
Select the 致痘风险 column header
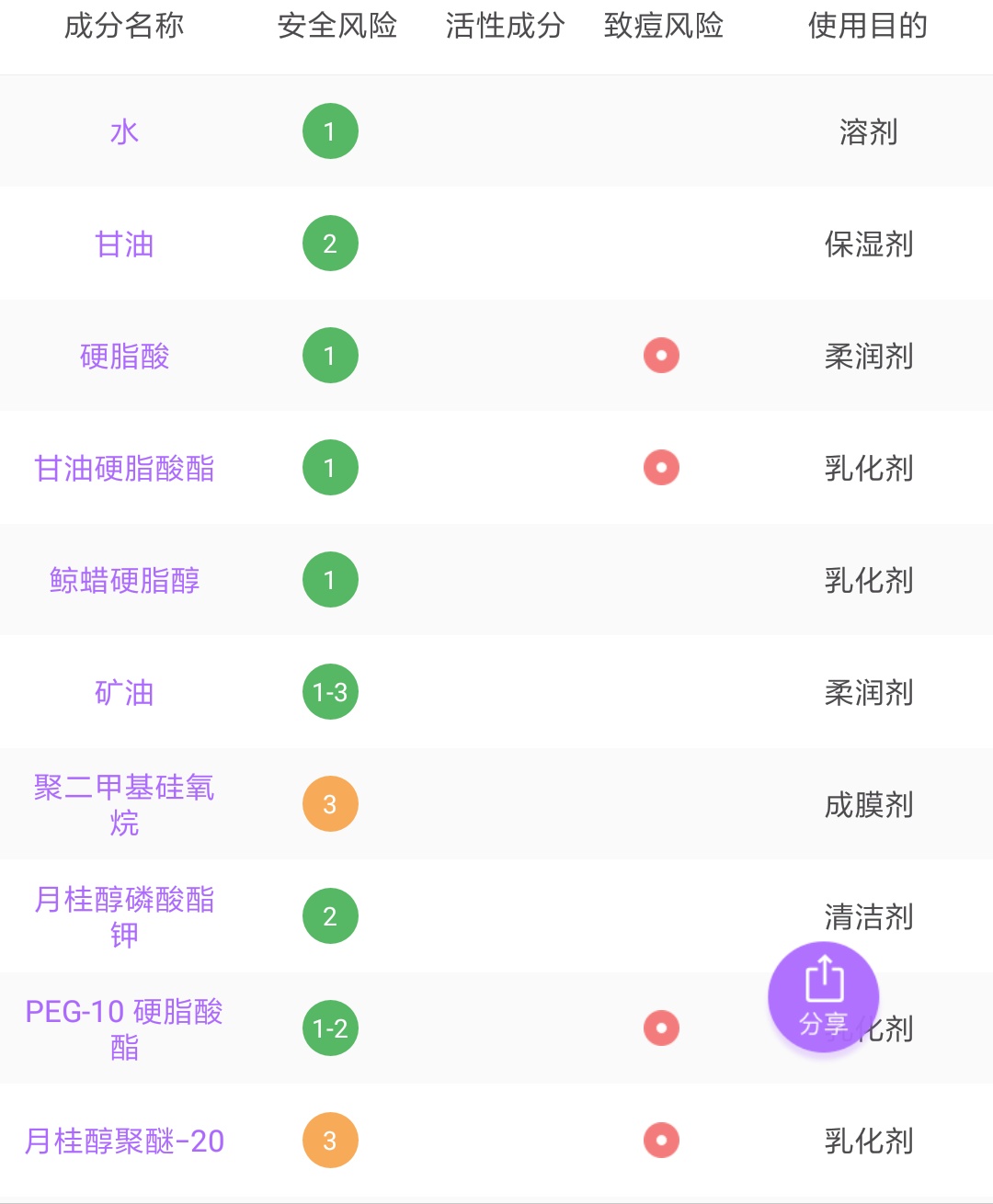tap(664, 28)
